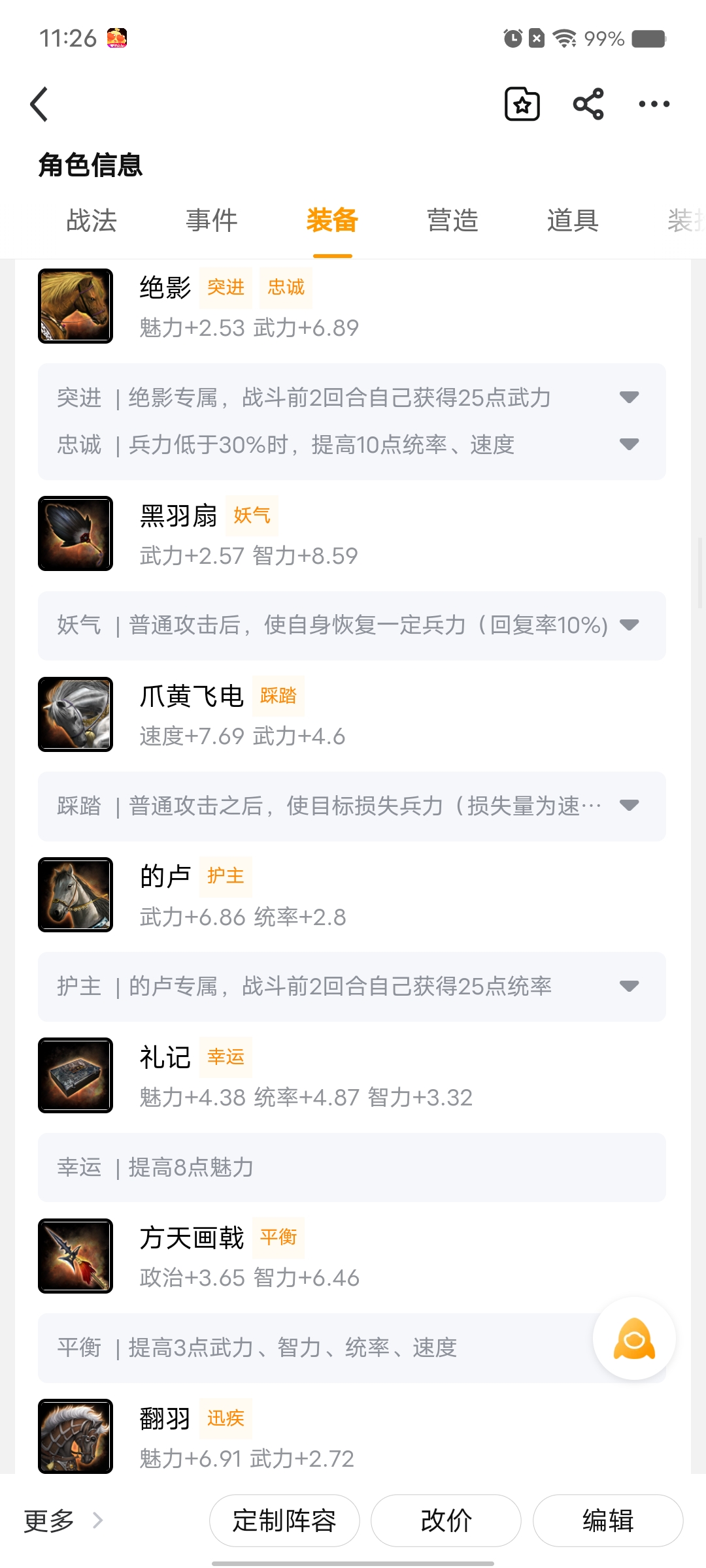
Task: Expand the 妖气 skill description
Action: [x=629, y=625]
